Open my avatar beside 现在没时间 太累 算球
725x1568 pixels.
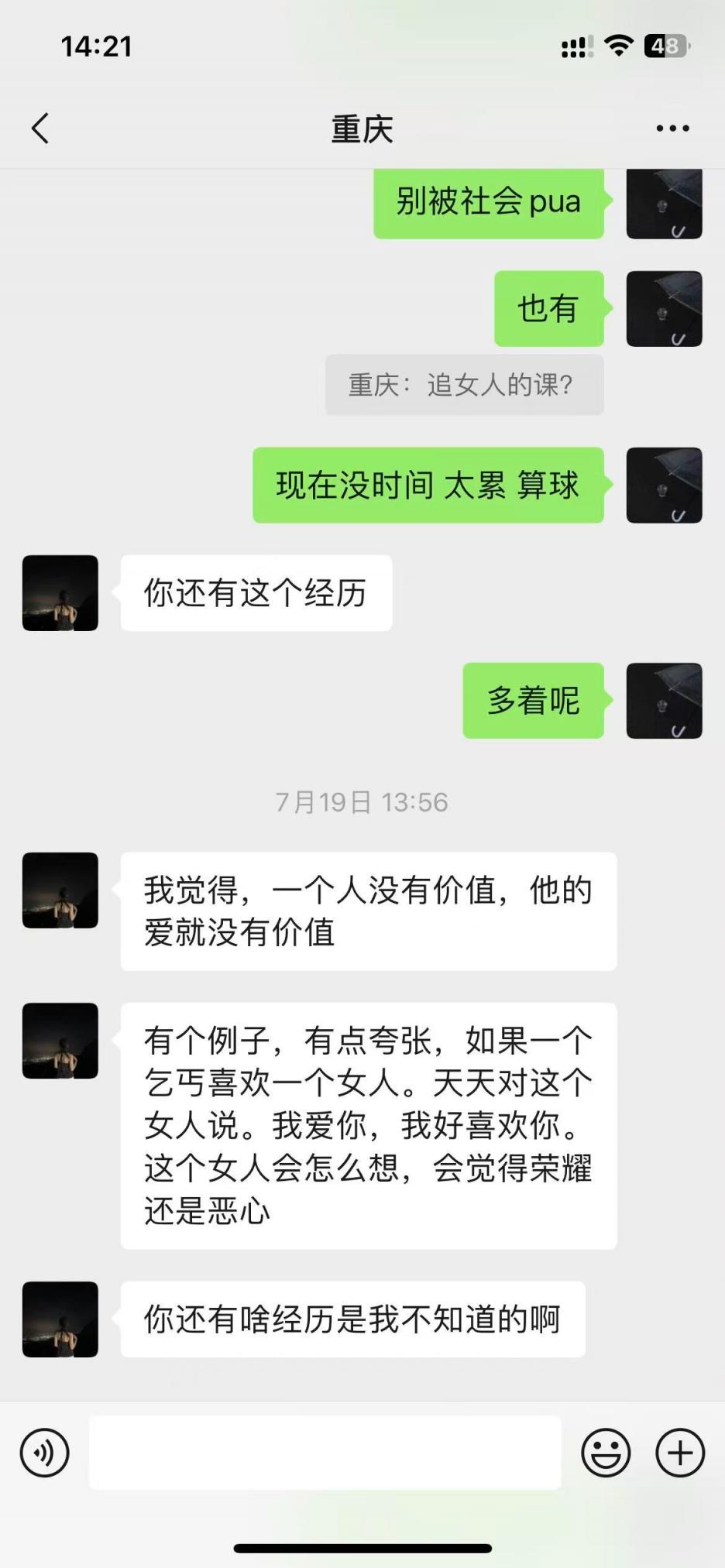pyautogui.click(x=664, y=485)
